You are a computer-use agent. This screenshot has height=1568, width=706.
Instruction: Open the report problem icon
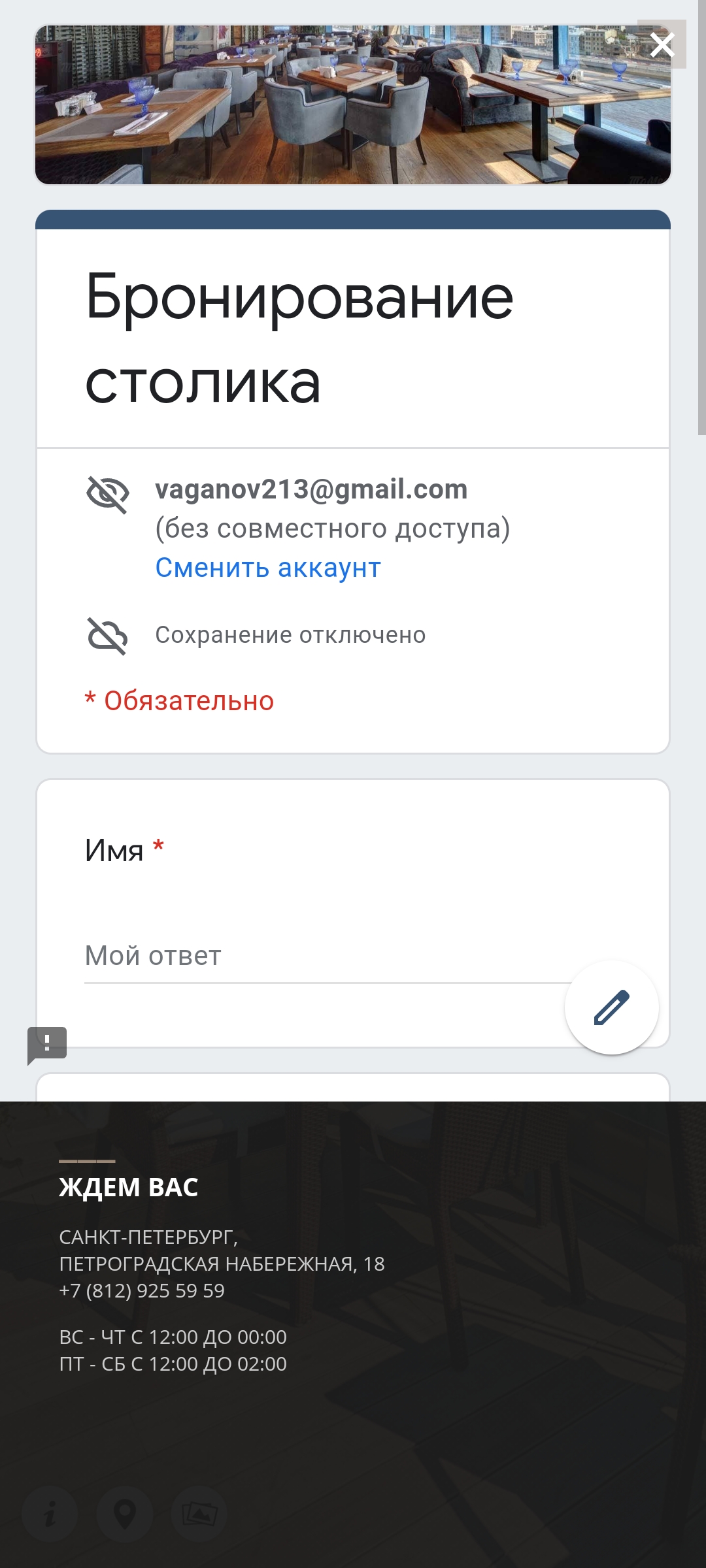point(47,1044)
